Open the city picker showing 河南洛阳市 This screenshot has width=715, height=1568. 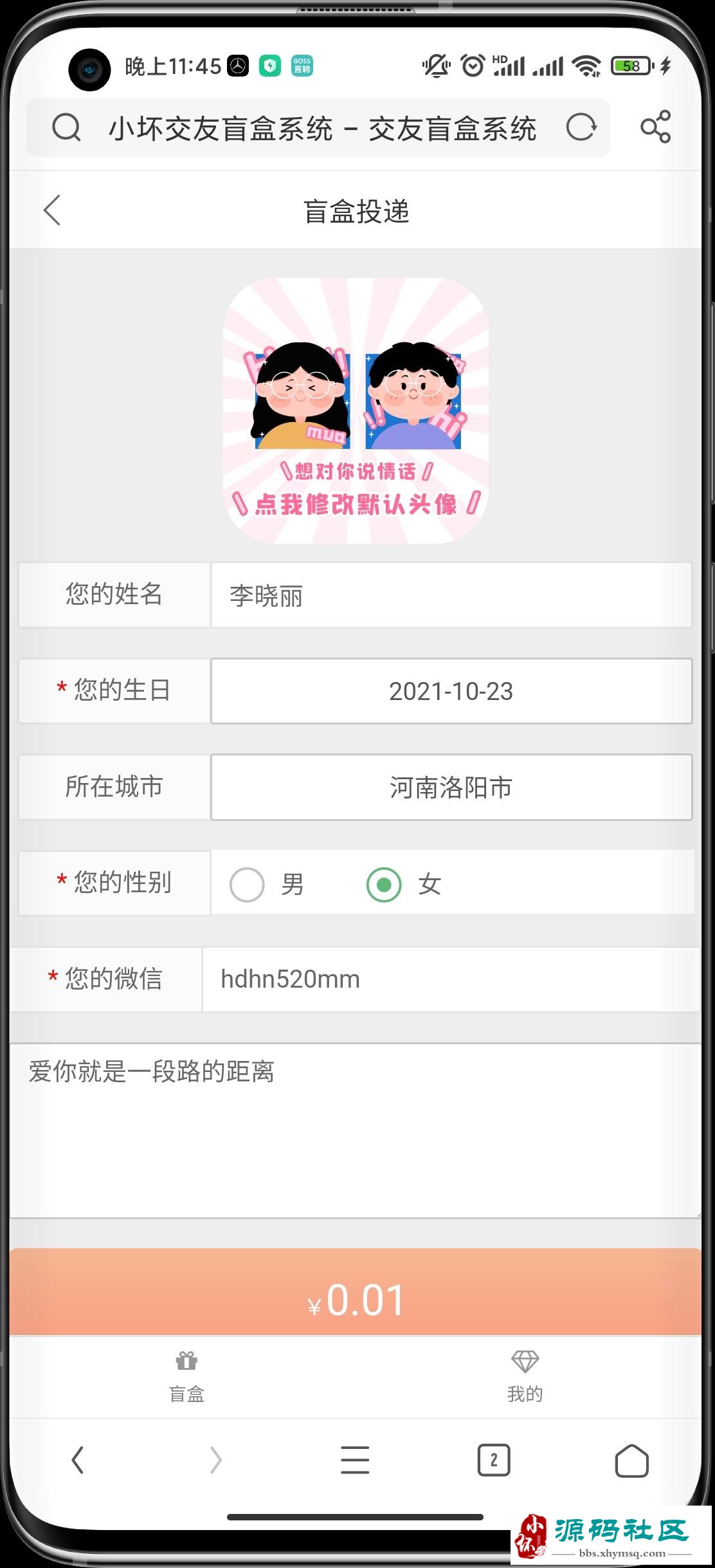click(x=451, y=787)
